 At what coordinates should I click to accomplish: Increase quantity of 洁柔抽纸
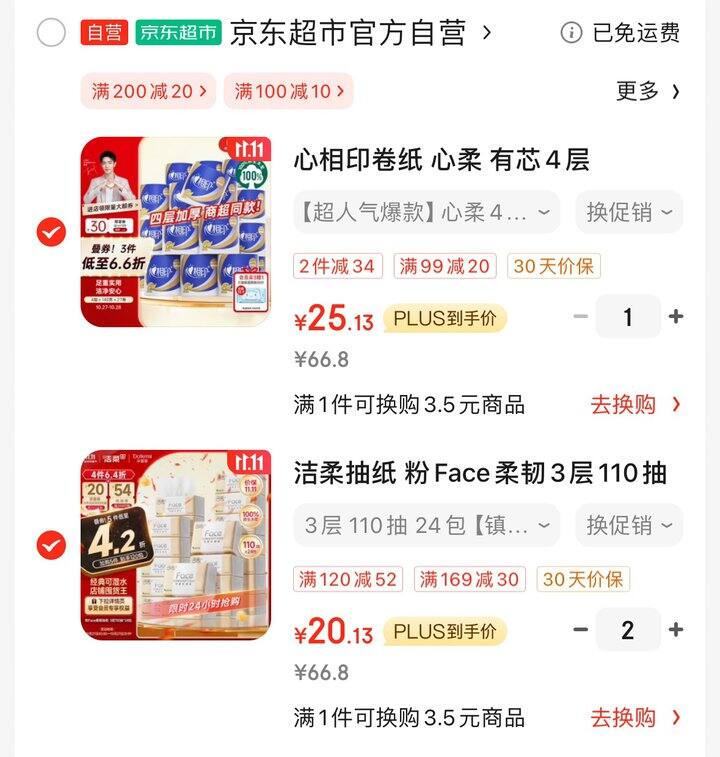tap(676, 630)
